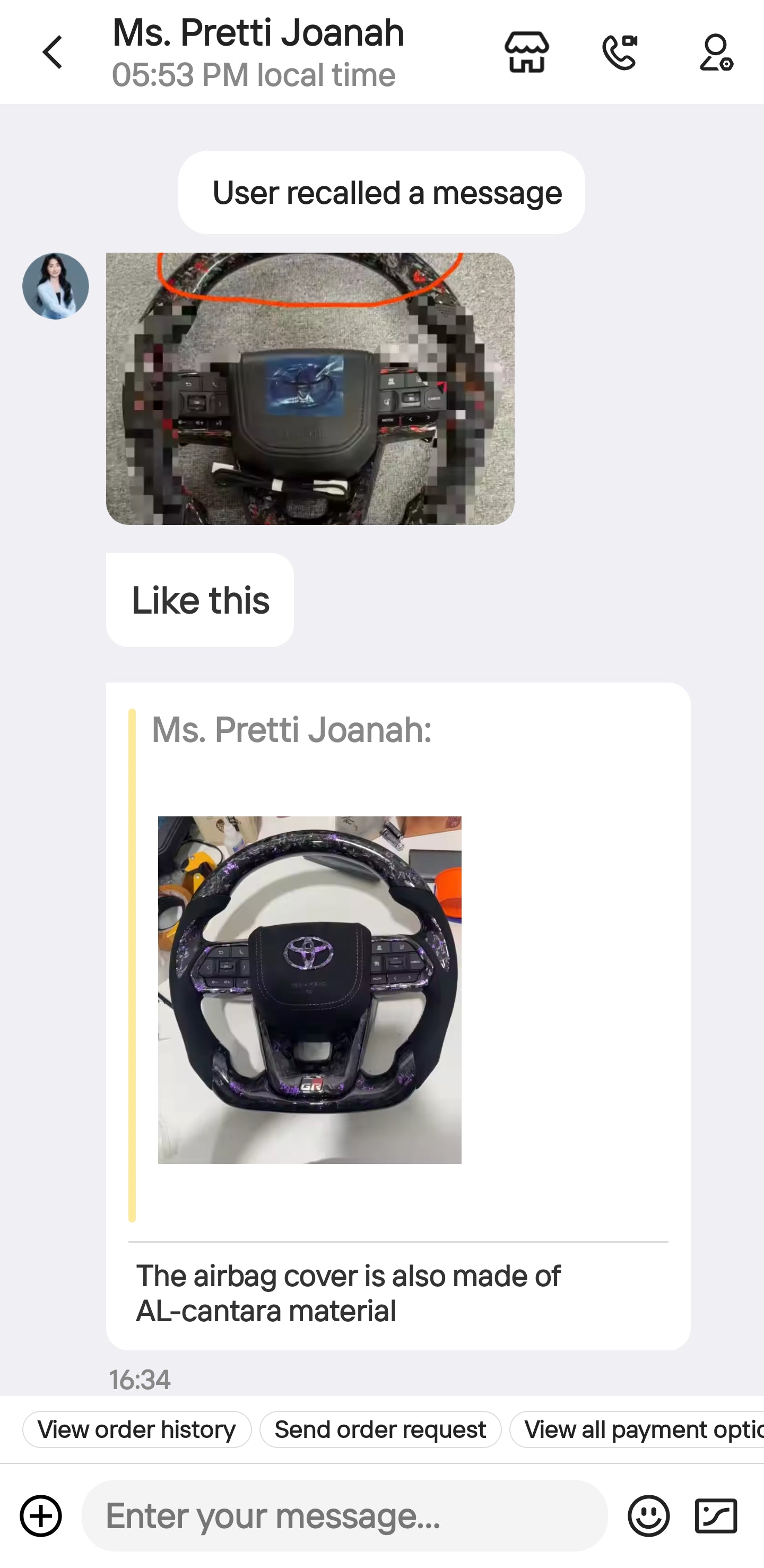The height and width of the screenshot is (1568, 764).
Task: Open the circled steering wheel photo
Action: tap(310, 387)
